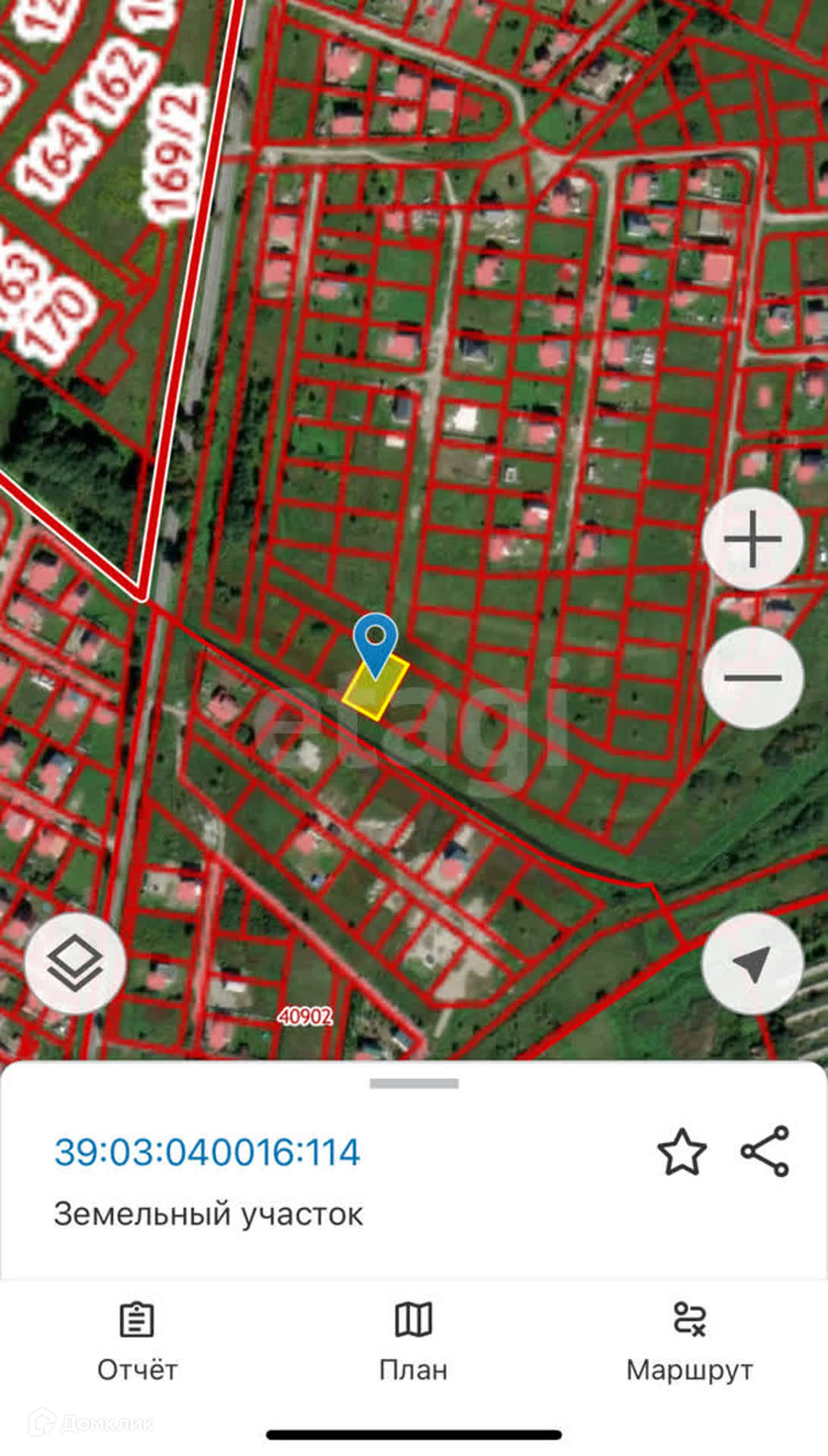
Task: Add the land plot to favorites
Action: (682, 1152)
